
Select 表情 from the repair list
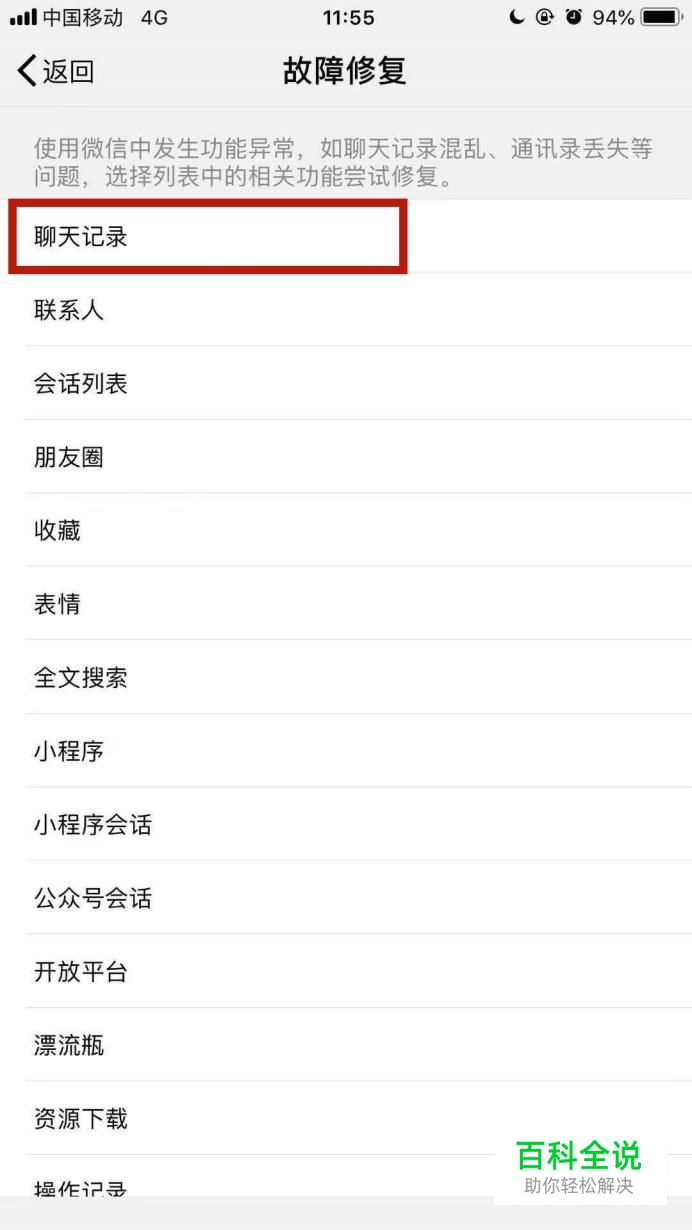[346, 604]
